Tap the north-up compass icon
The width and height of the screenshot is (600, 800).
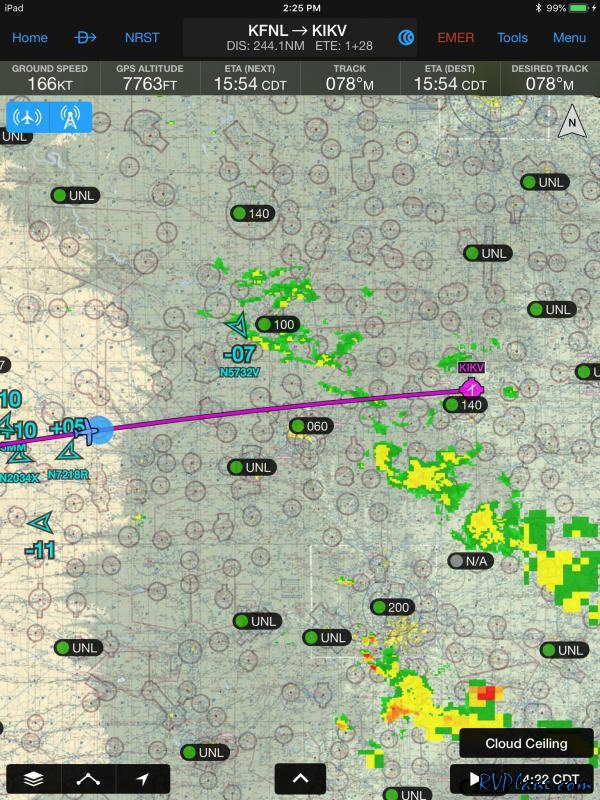coord(571,123)
